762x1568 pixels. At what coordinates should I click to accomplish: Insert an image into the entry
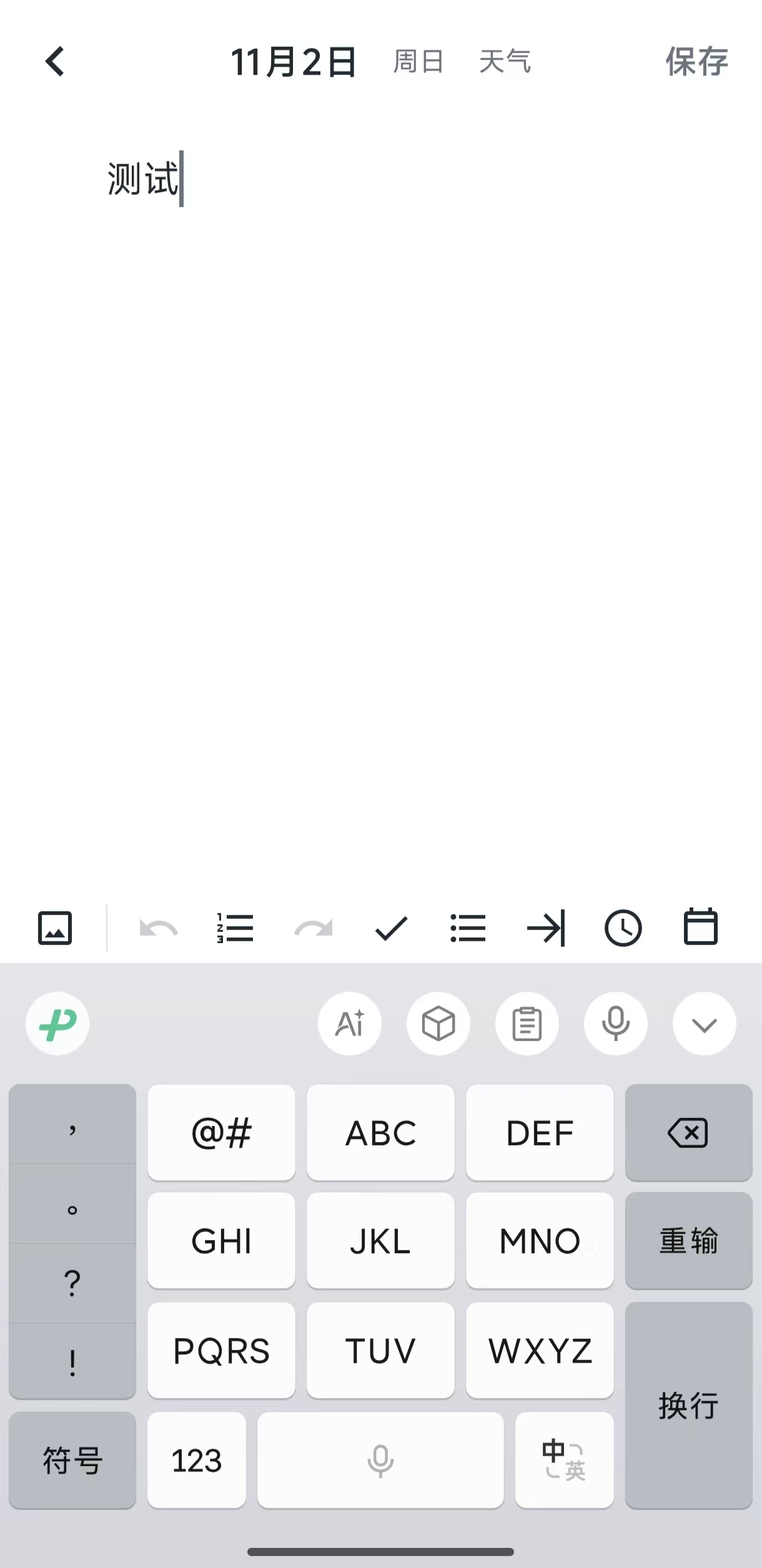(x=55, y=928)
